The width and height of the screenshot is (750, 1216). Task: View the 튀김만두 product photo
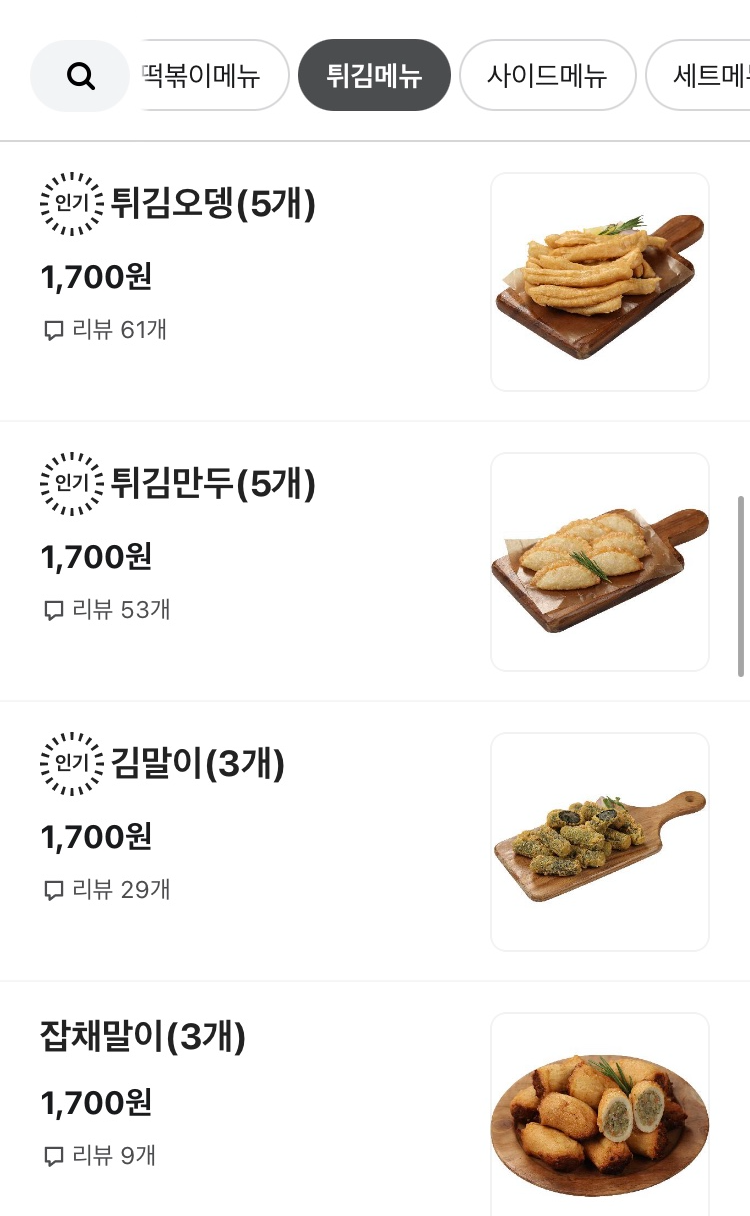point(600,562)
